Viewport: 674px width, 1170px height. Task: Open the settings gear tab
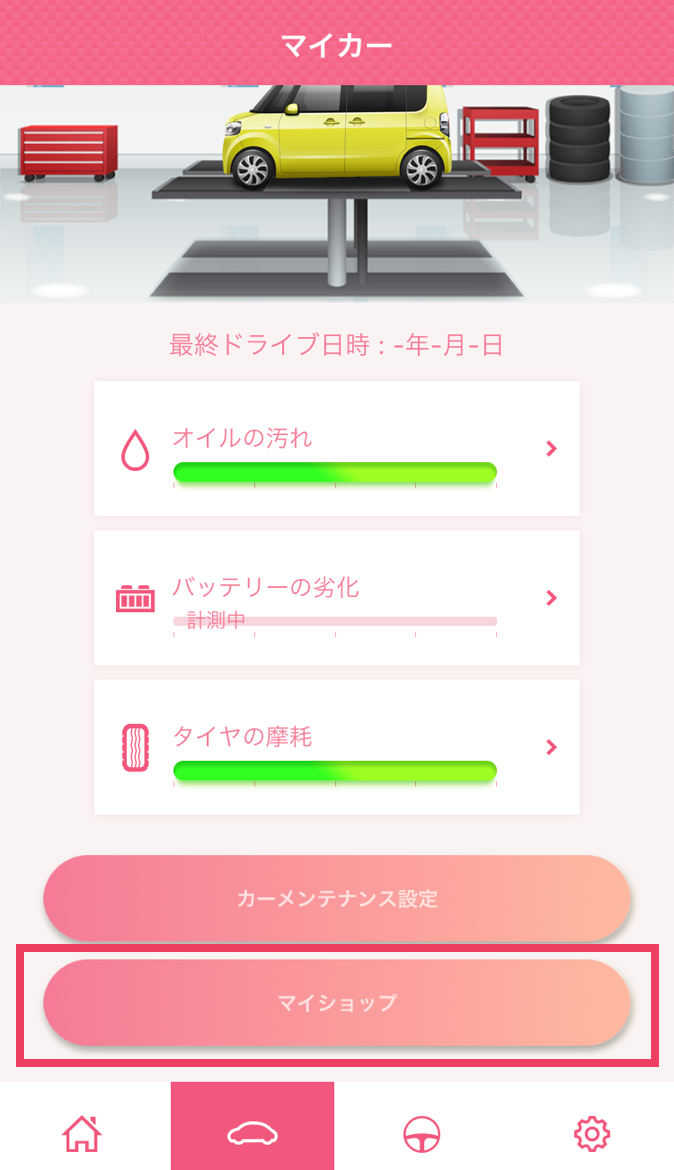(591, 1133)
